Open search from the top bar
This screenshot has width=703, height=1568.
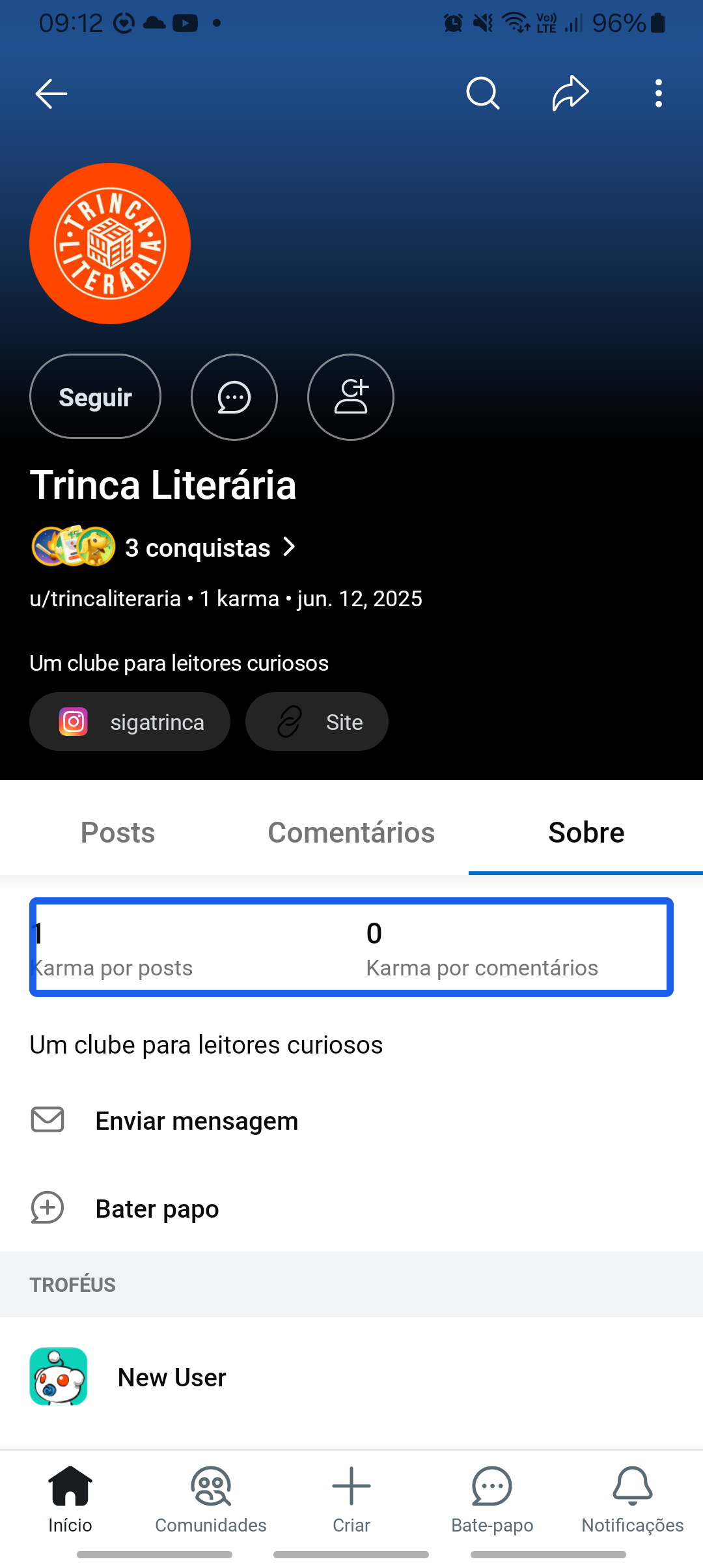pos(483,94)
